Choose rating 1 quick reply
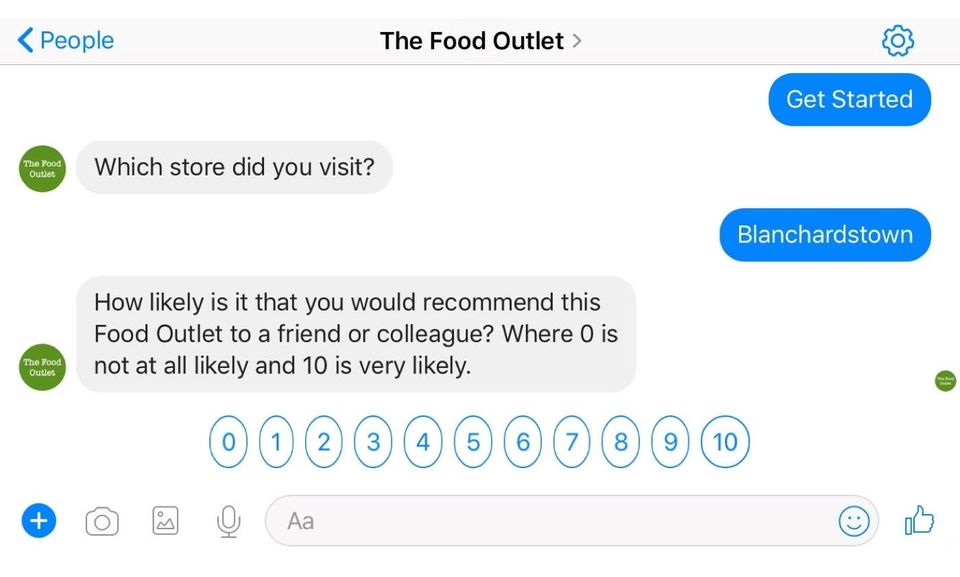This screenshot has width=960, height=577. coord(276,442)
